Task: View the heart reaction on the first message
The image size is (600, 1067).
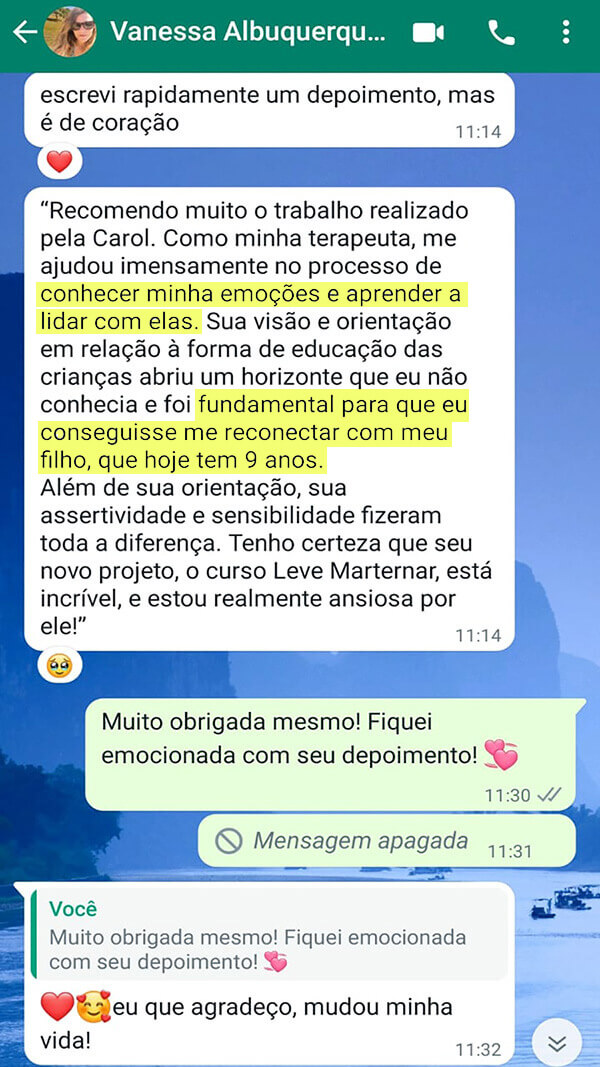Action: pos(59,161)
